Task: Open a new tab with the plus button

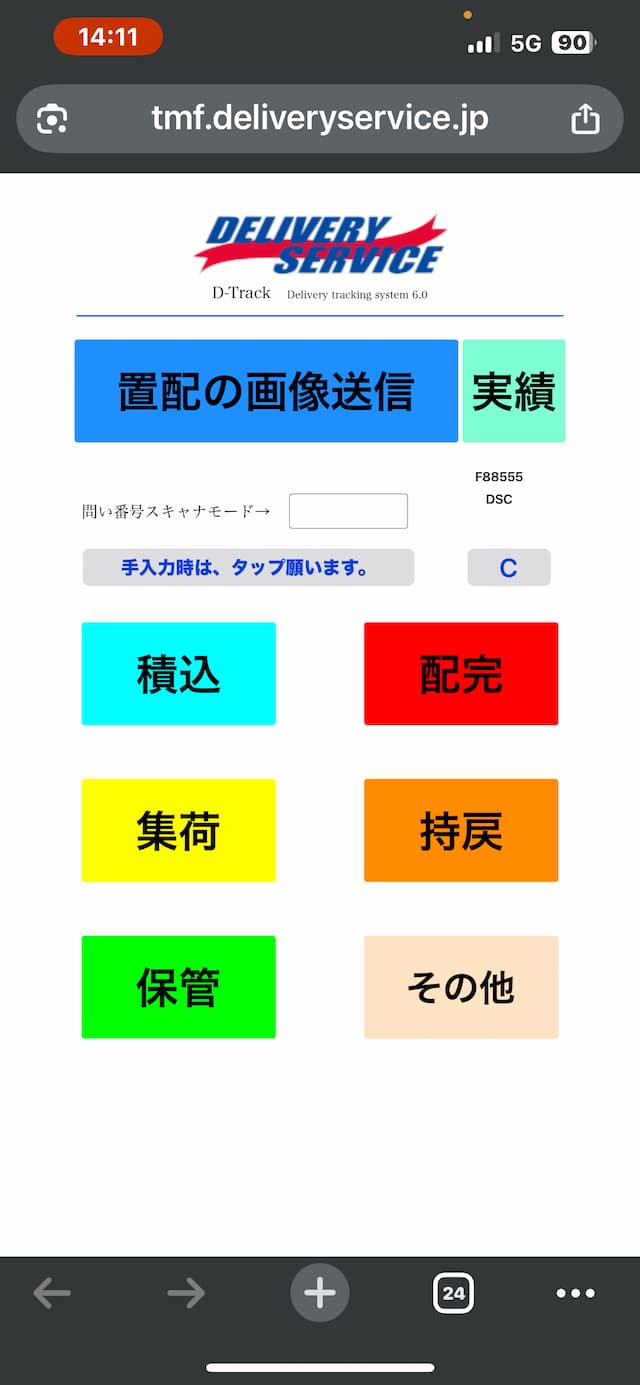Action: click(320, 1293)
